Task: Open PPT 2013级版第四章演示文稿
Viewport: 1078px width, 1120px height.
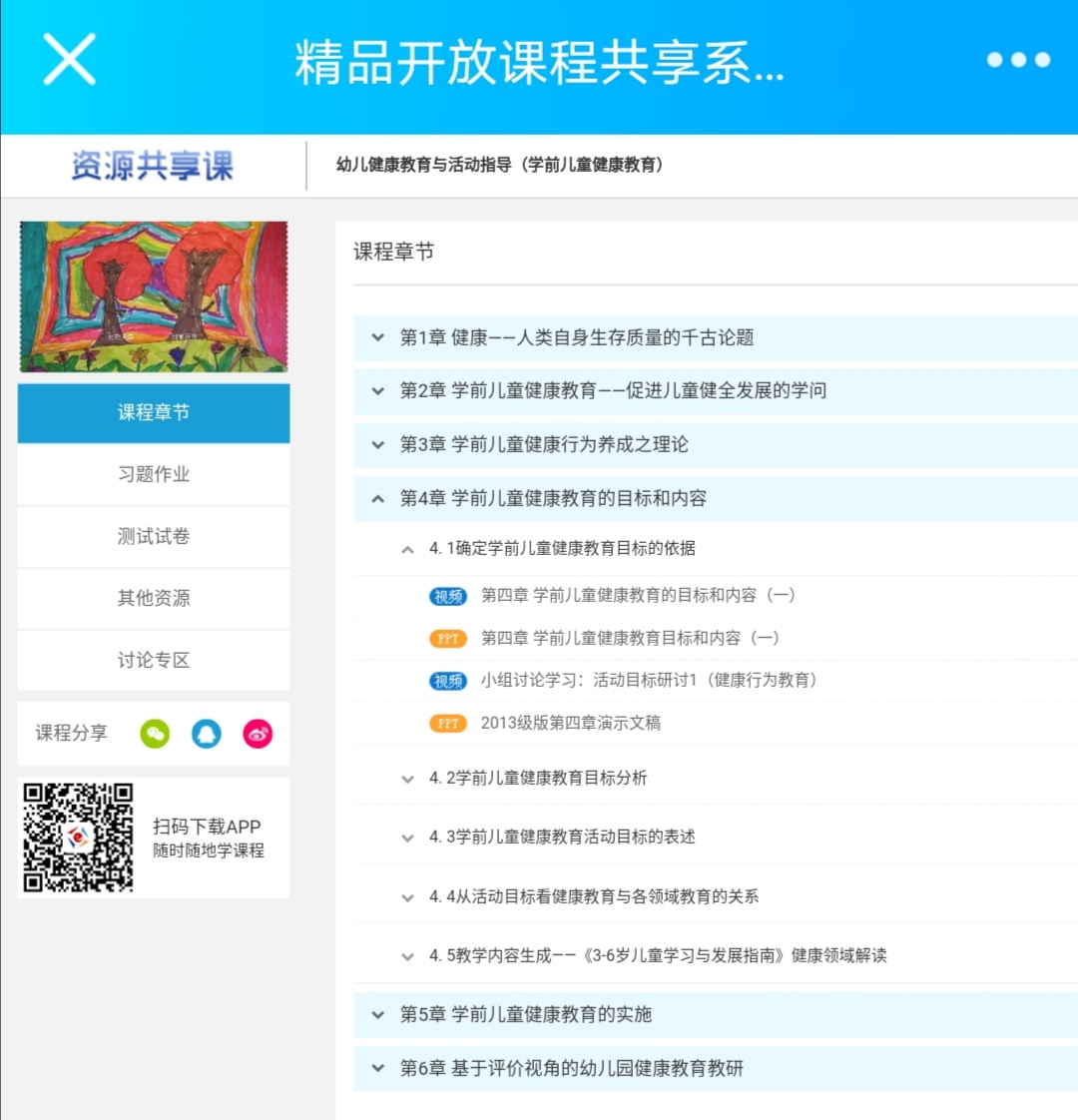Action: (570, 723)
